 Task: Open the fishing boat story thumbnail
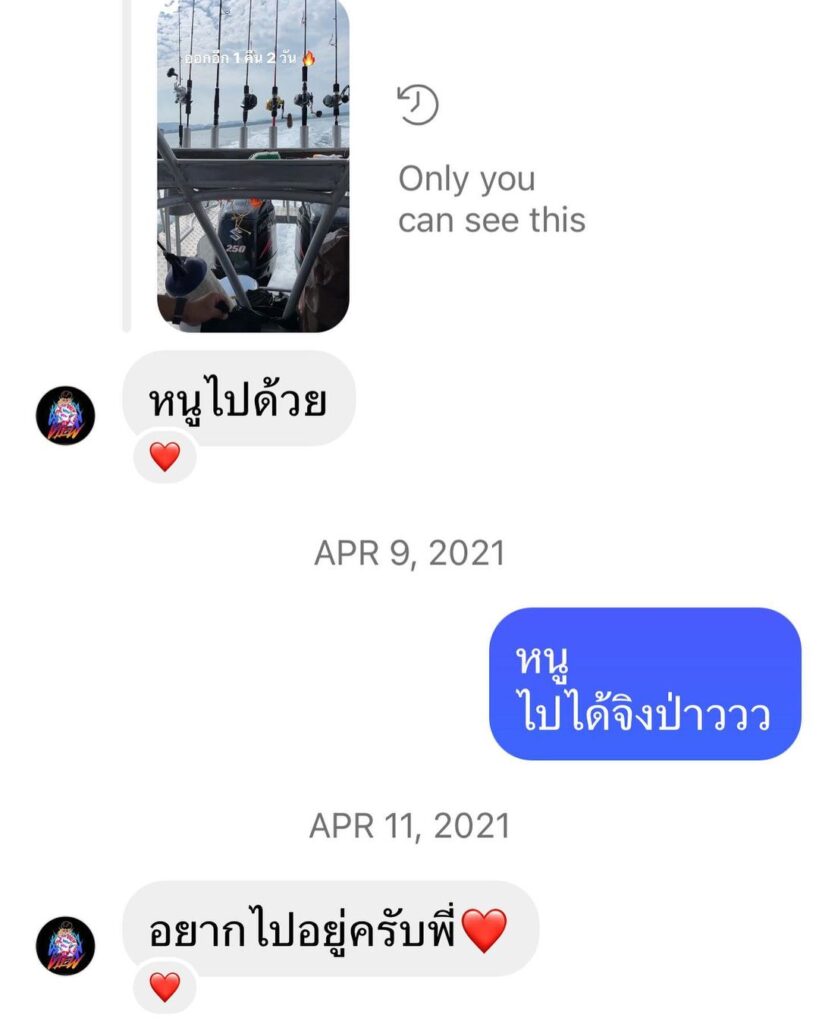tap(253, 165)
